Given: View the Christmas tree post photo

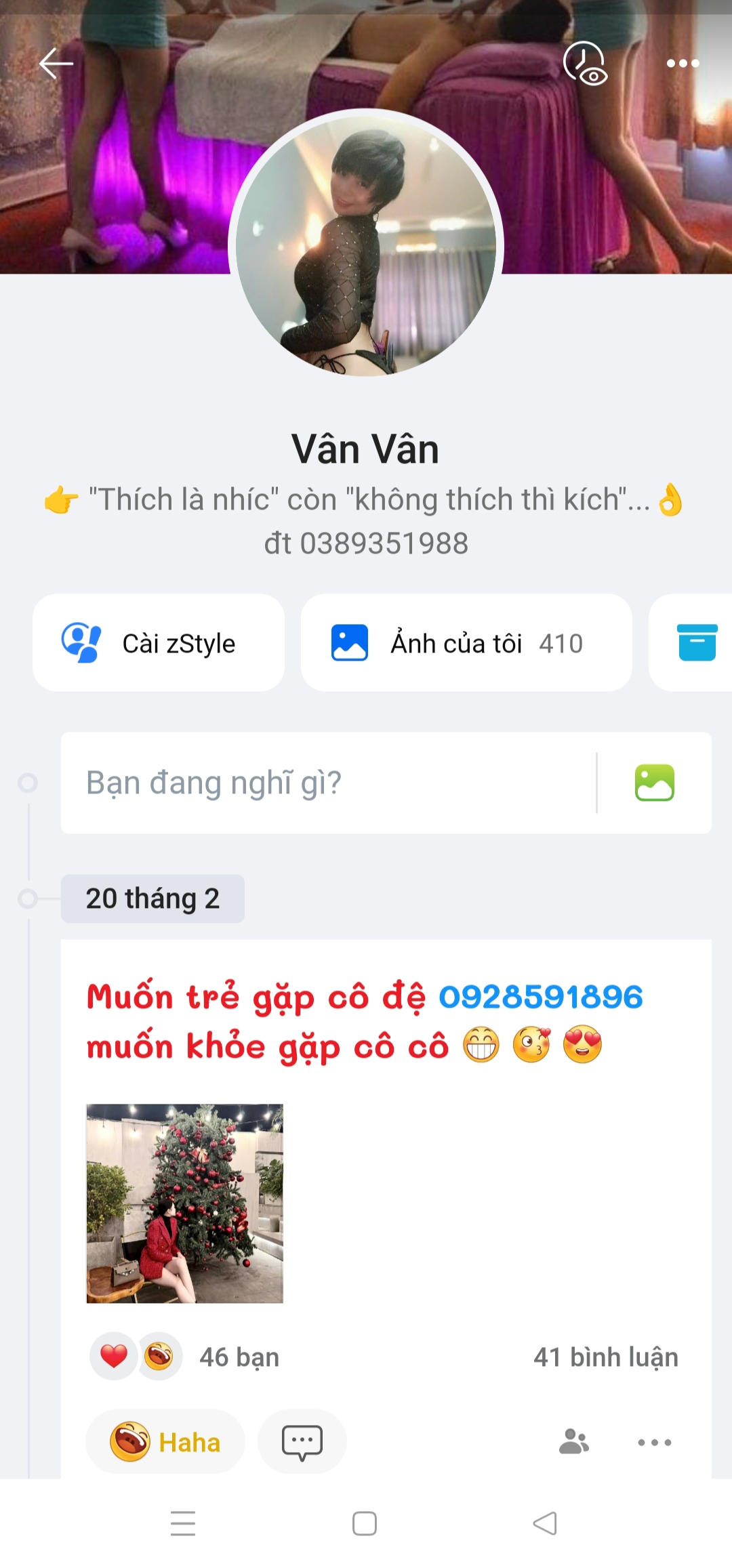Looking at the screenshot, I should coord(184,1203).
